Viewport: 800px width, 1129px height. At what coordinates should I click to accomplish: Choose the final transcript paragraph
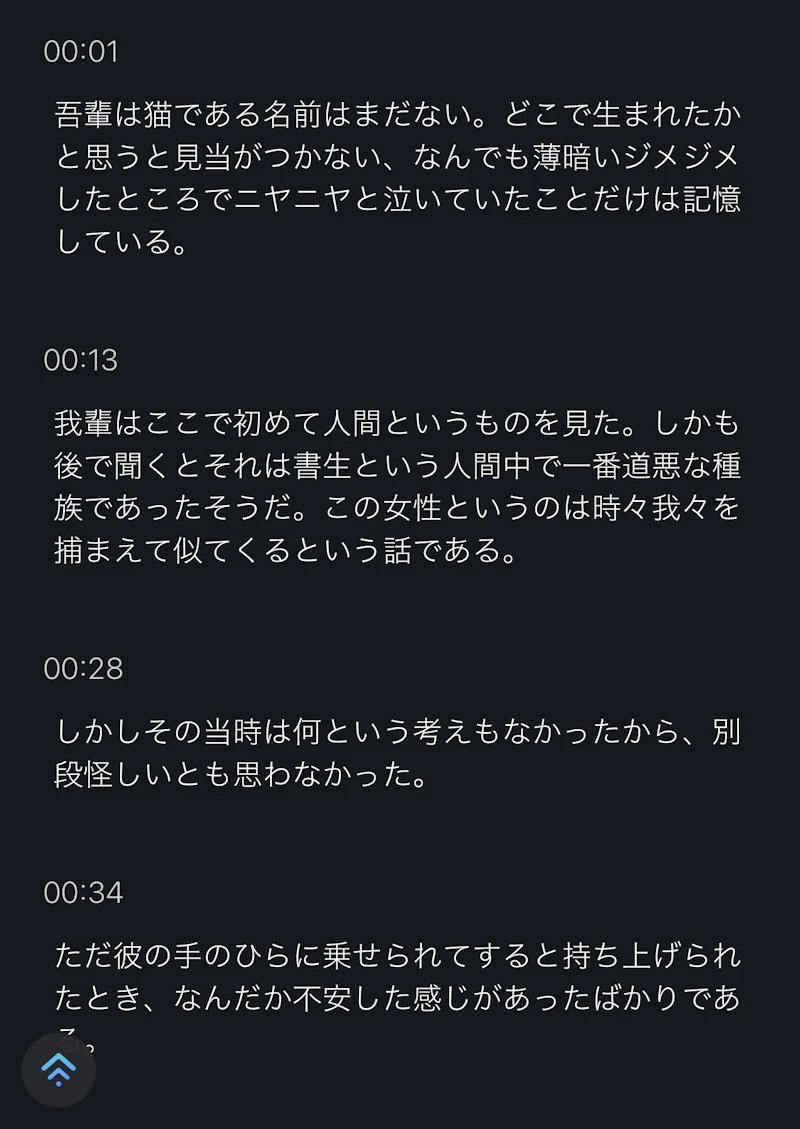click(x=400, y=985)
